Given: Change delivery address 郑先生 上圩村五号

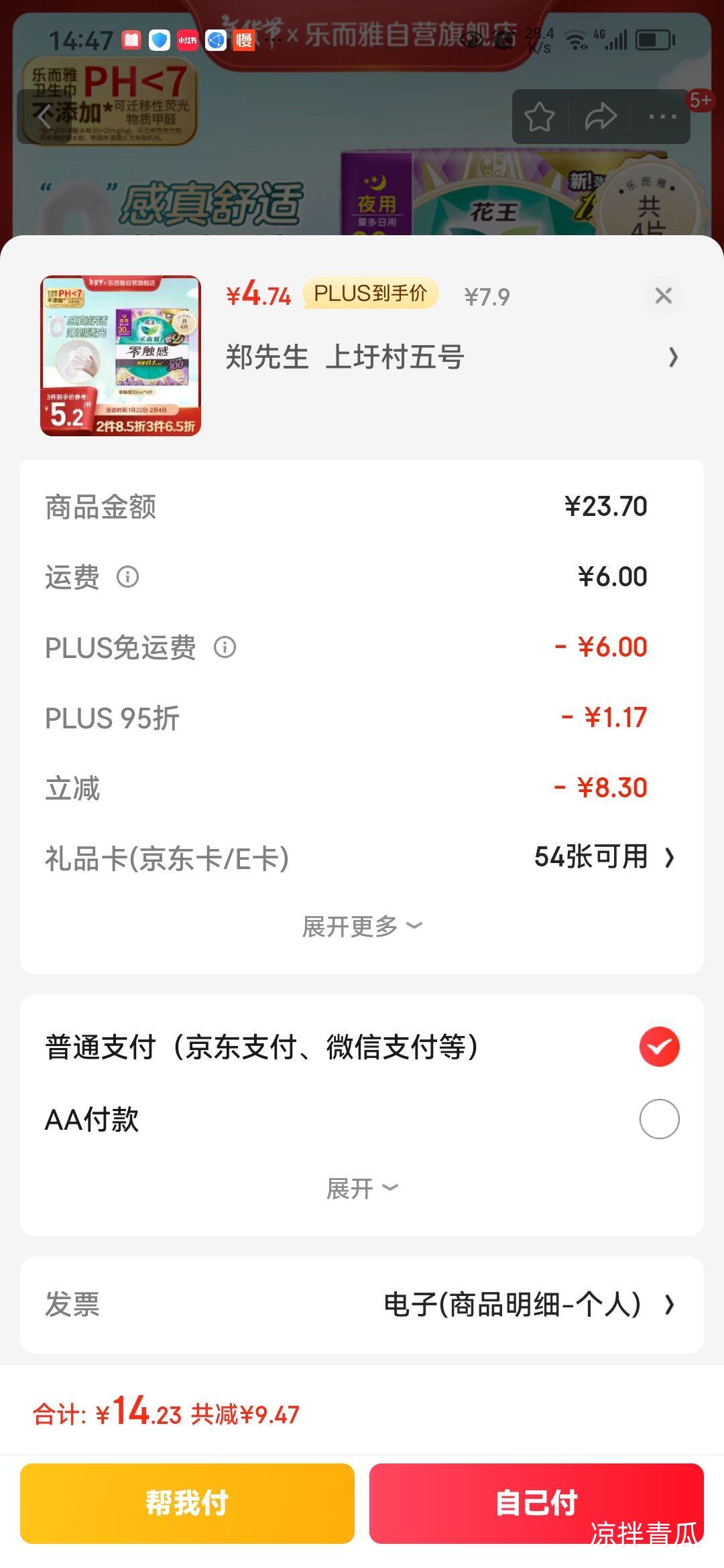Looking at the screenshot, I should coord(449,357).
